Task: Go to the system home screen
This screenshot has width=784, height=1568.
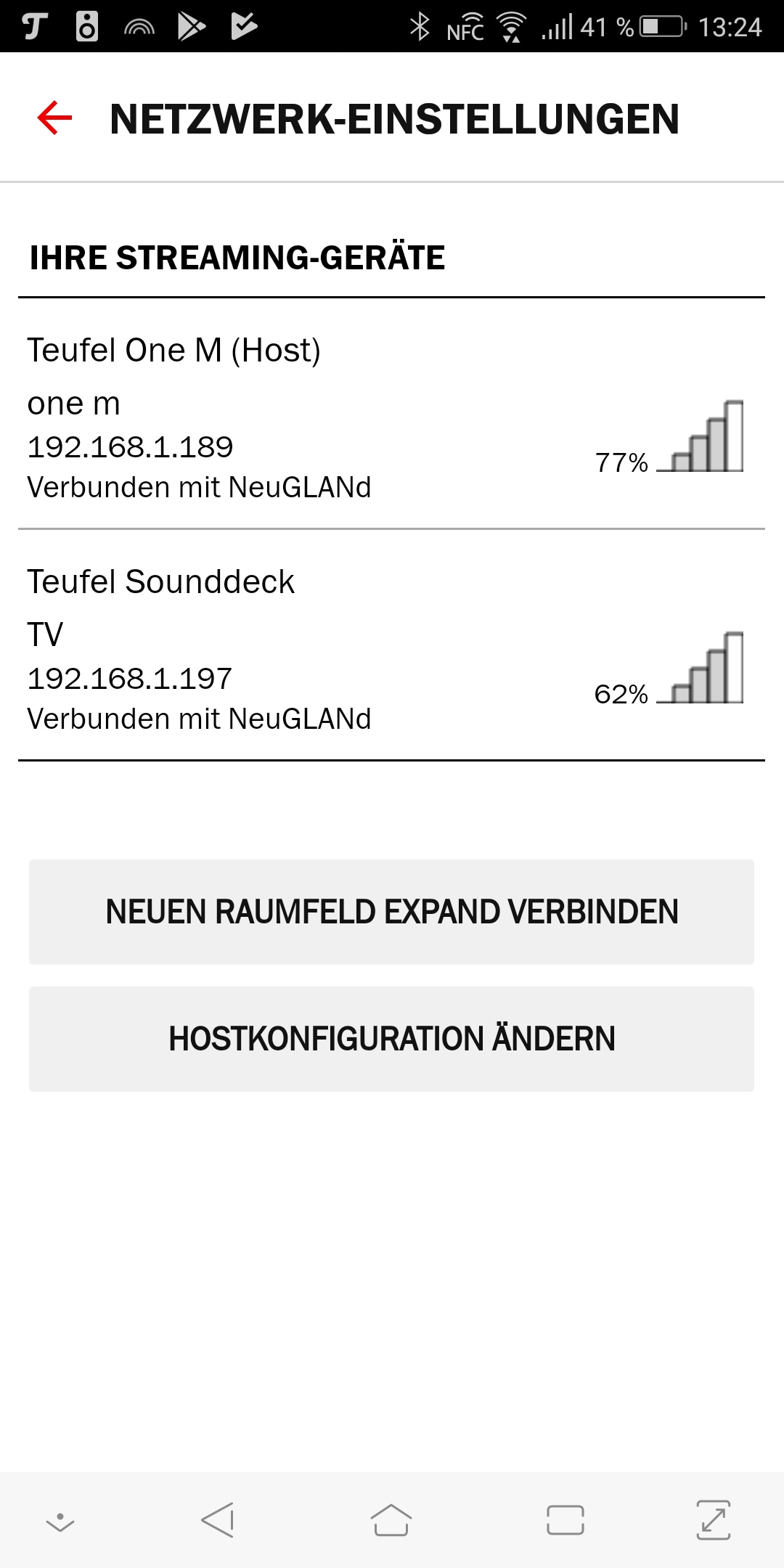Action: point(391,1520)
